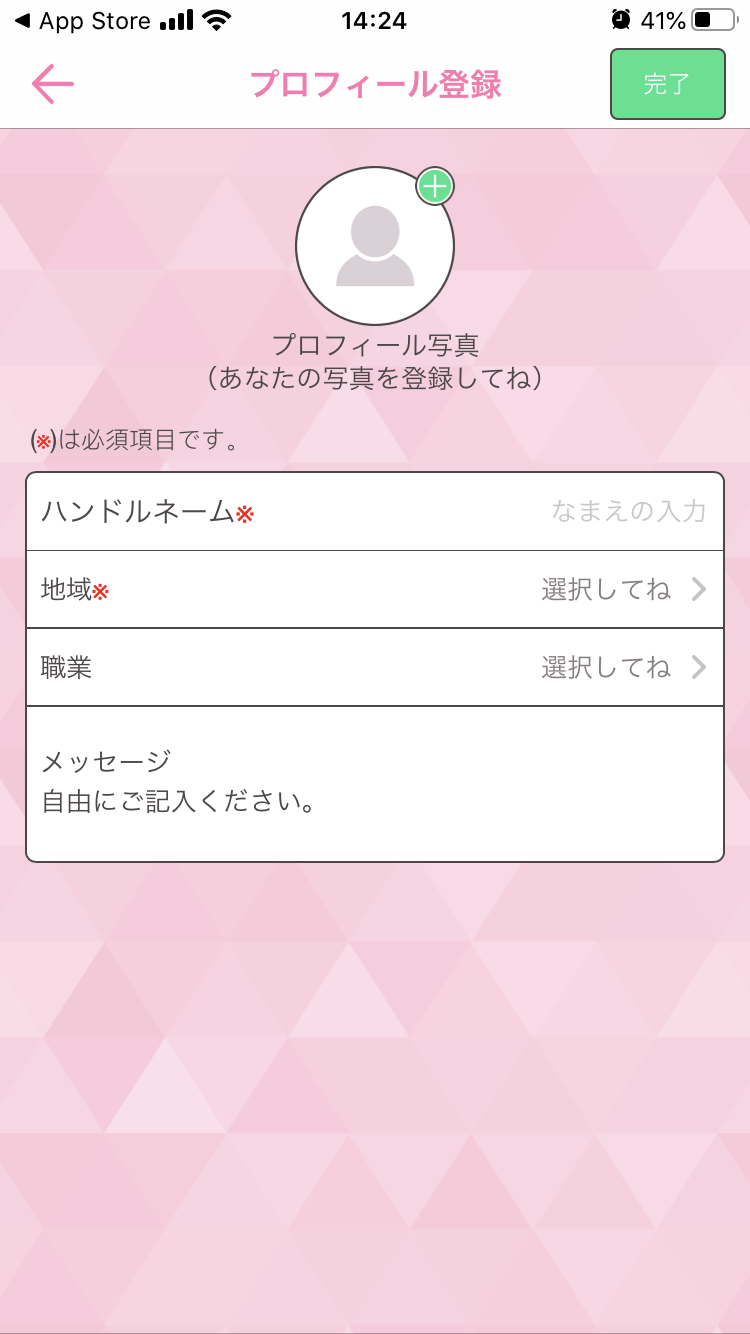Viewport: 750px width, 1334px height.
Task: Tap the profile picture placeholder
Action: 375,246
